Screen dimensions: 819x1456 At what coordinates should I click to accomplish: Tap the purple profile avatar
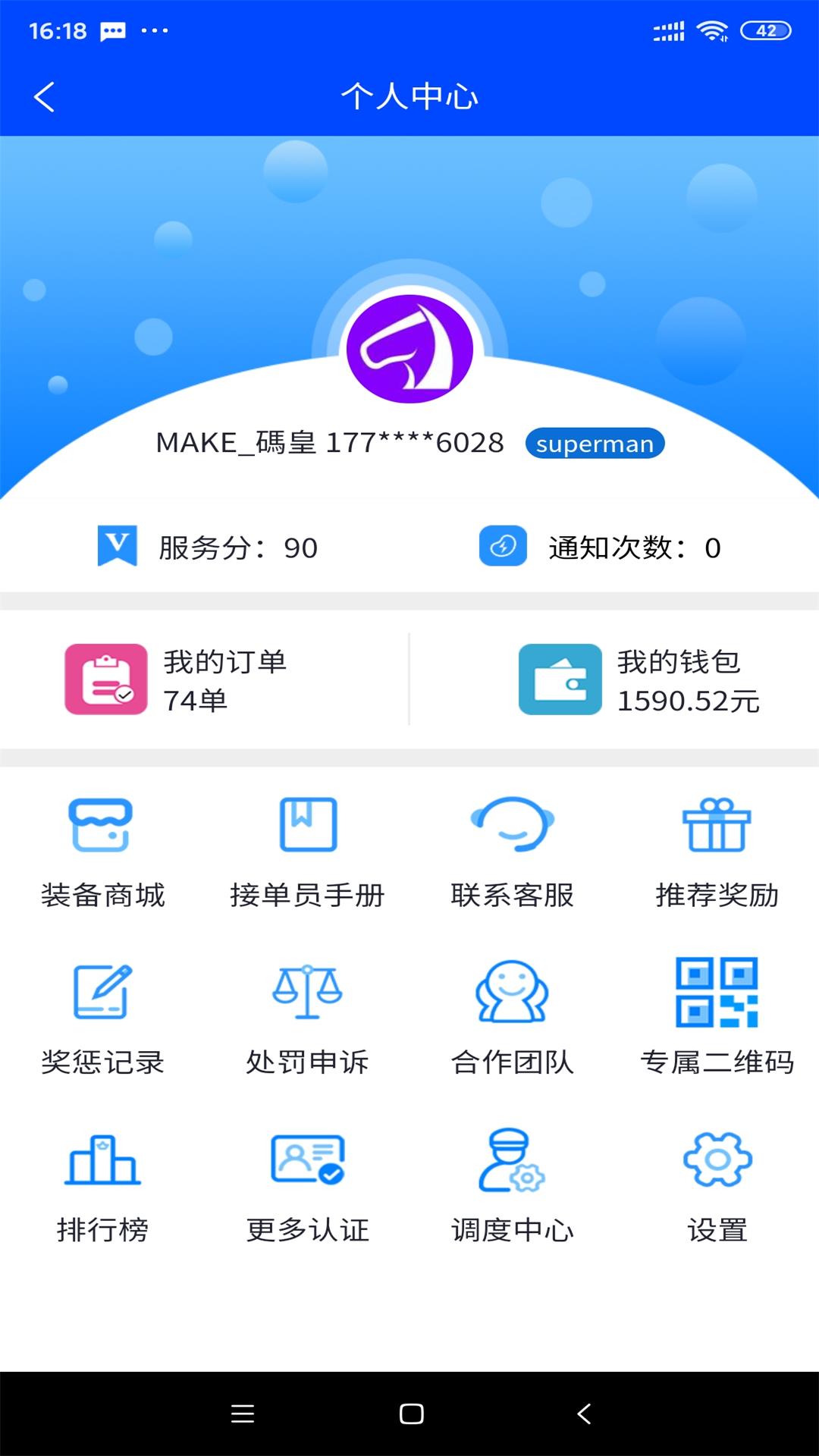click(409, 349)
